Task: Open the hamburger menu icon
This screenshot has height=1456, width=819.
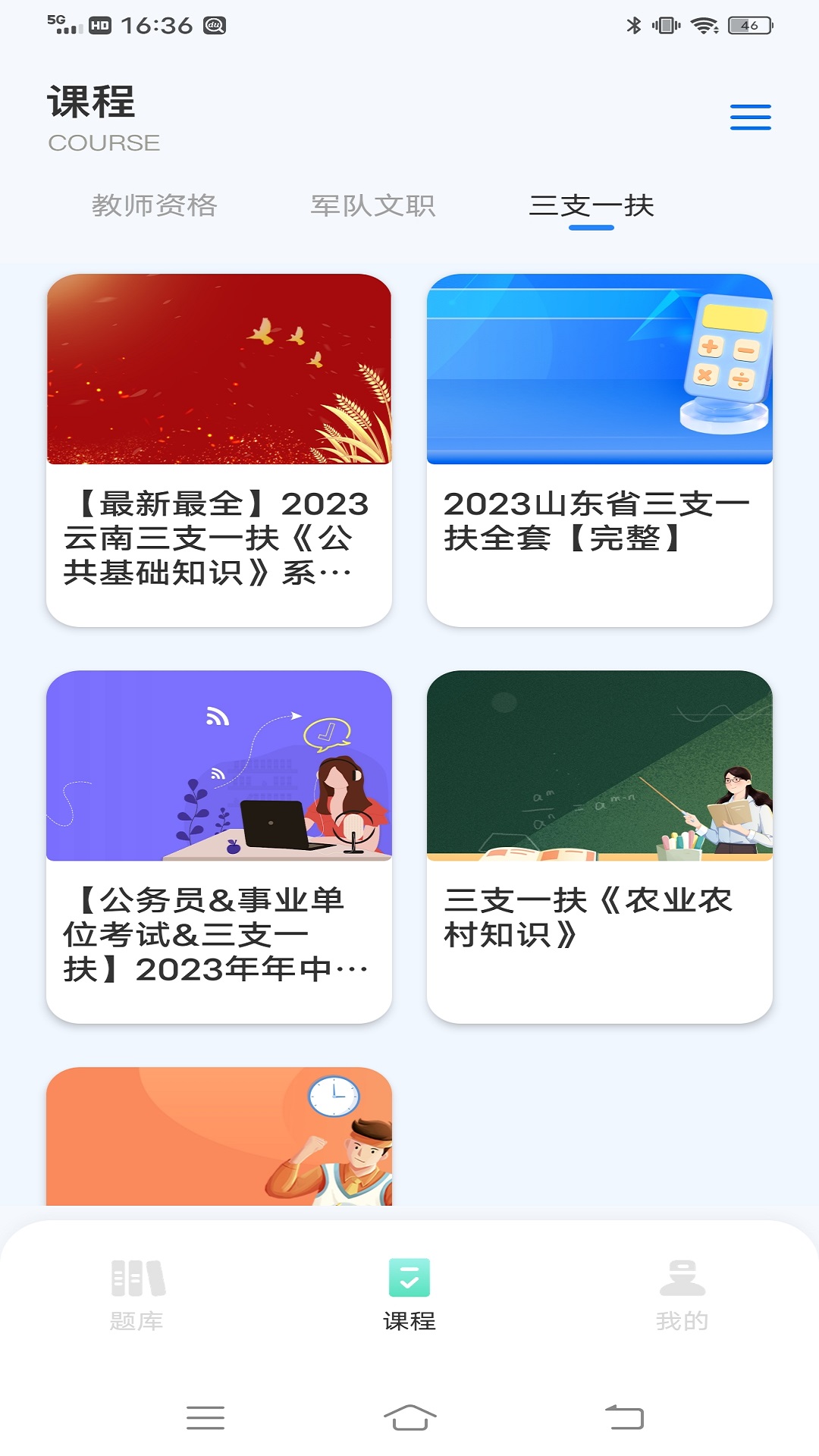Action: click(750, 118)
